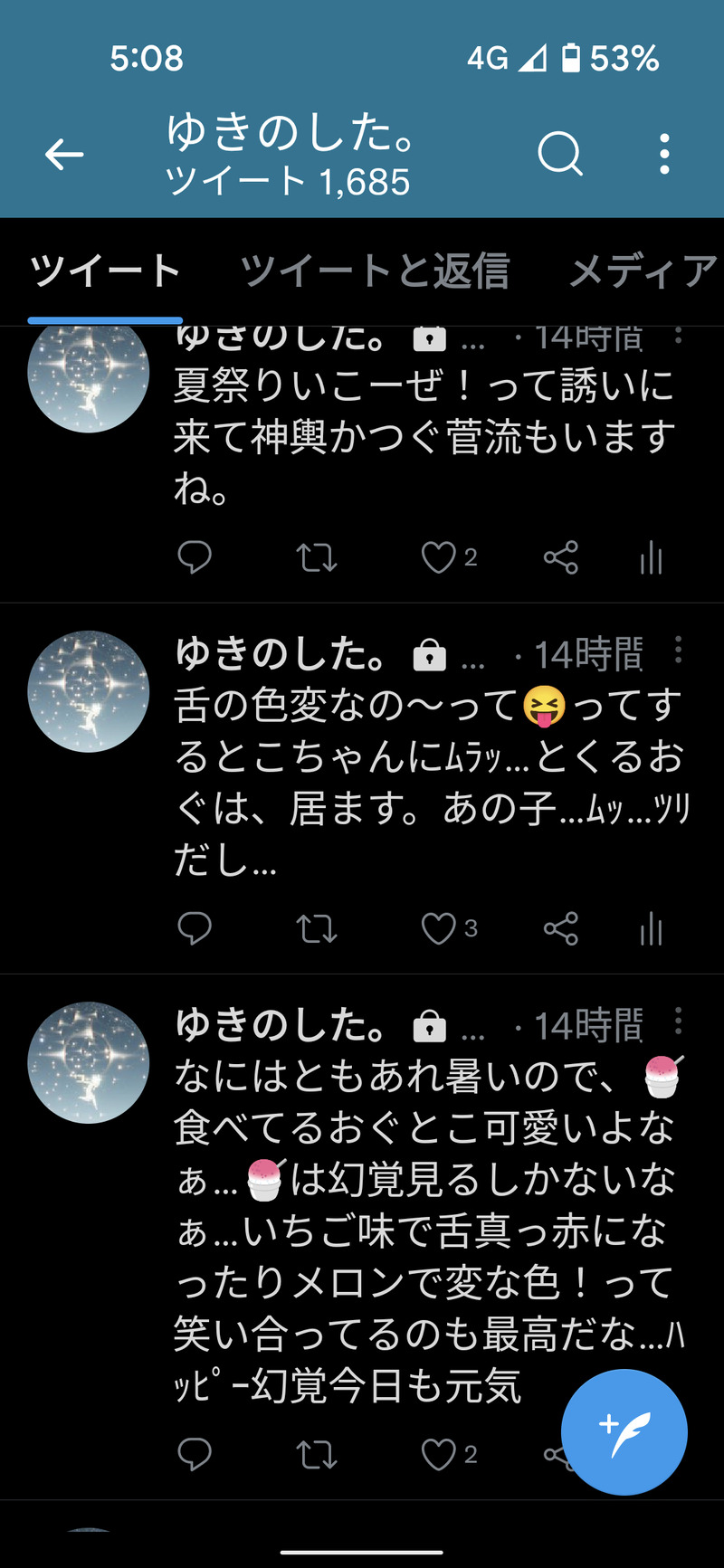Image resolution: width=724 pixels, height=1568 pixels.
Task: Reply to the 夏祭りいこーぜ tweet
Action: click(195, 557)
